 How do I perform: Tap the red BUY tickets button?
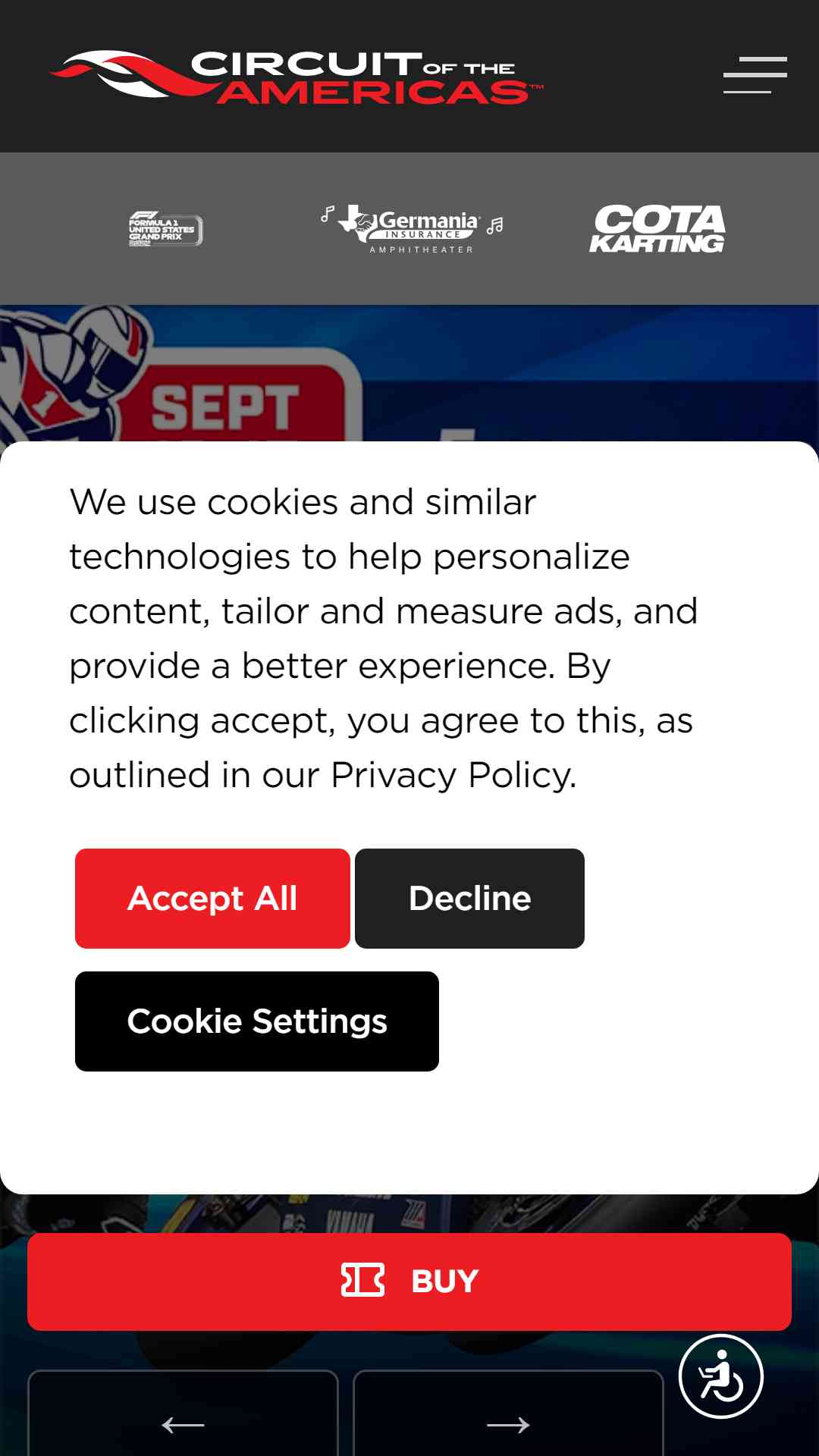[409, 1282]
